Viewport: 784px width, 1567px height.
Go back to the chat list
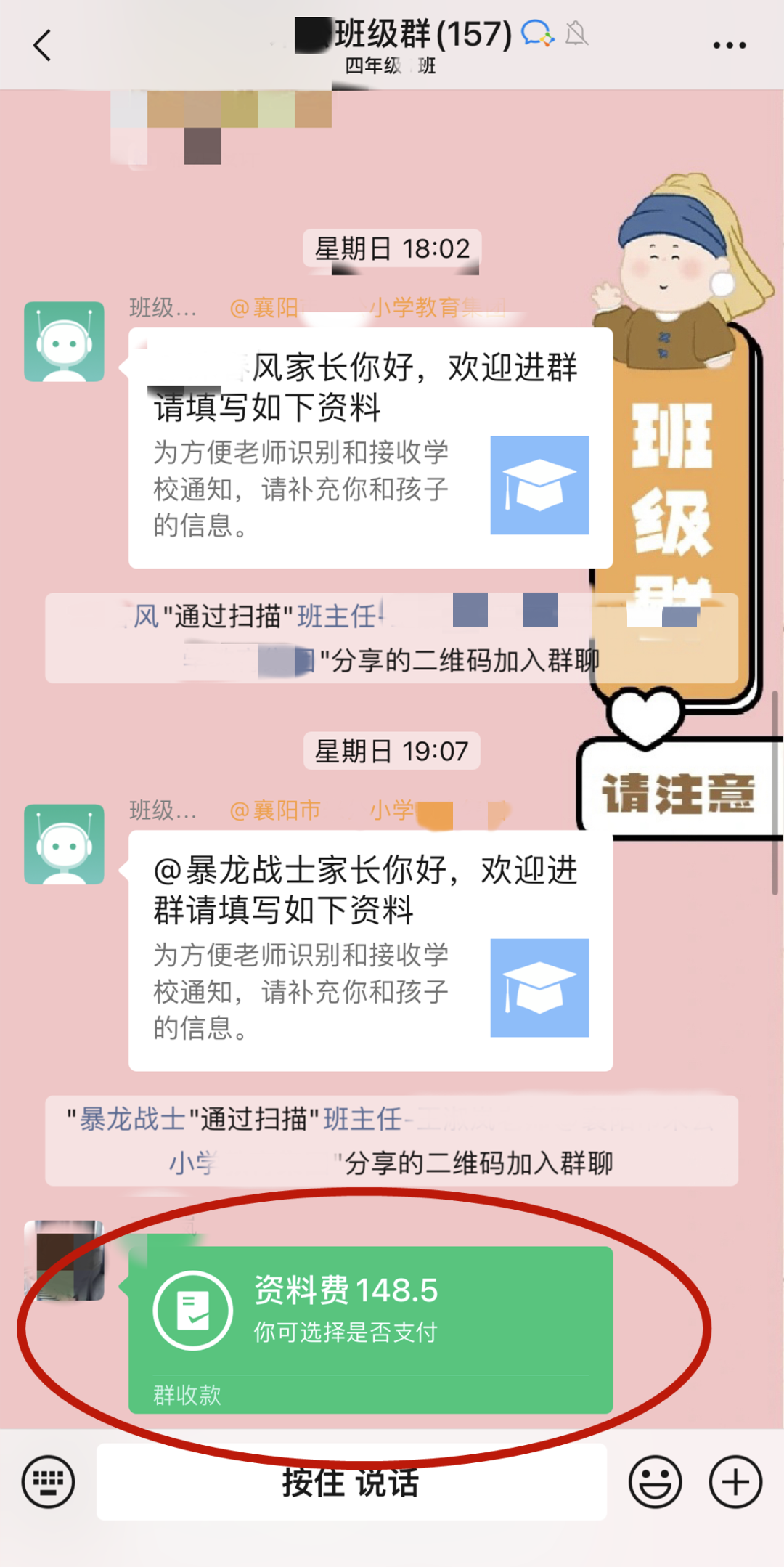click(x=43, y=45)
